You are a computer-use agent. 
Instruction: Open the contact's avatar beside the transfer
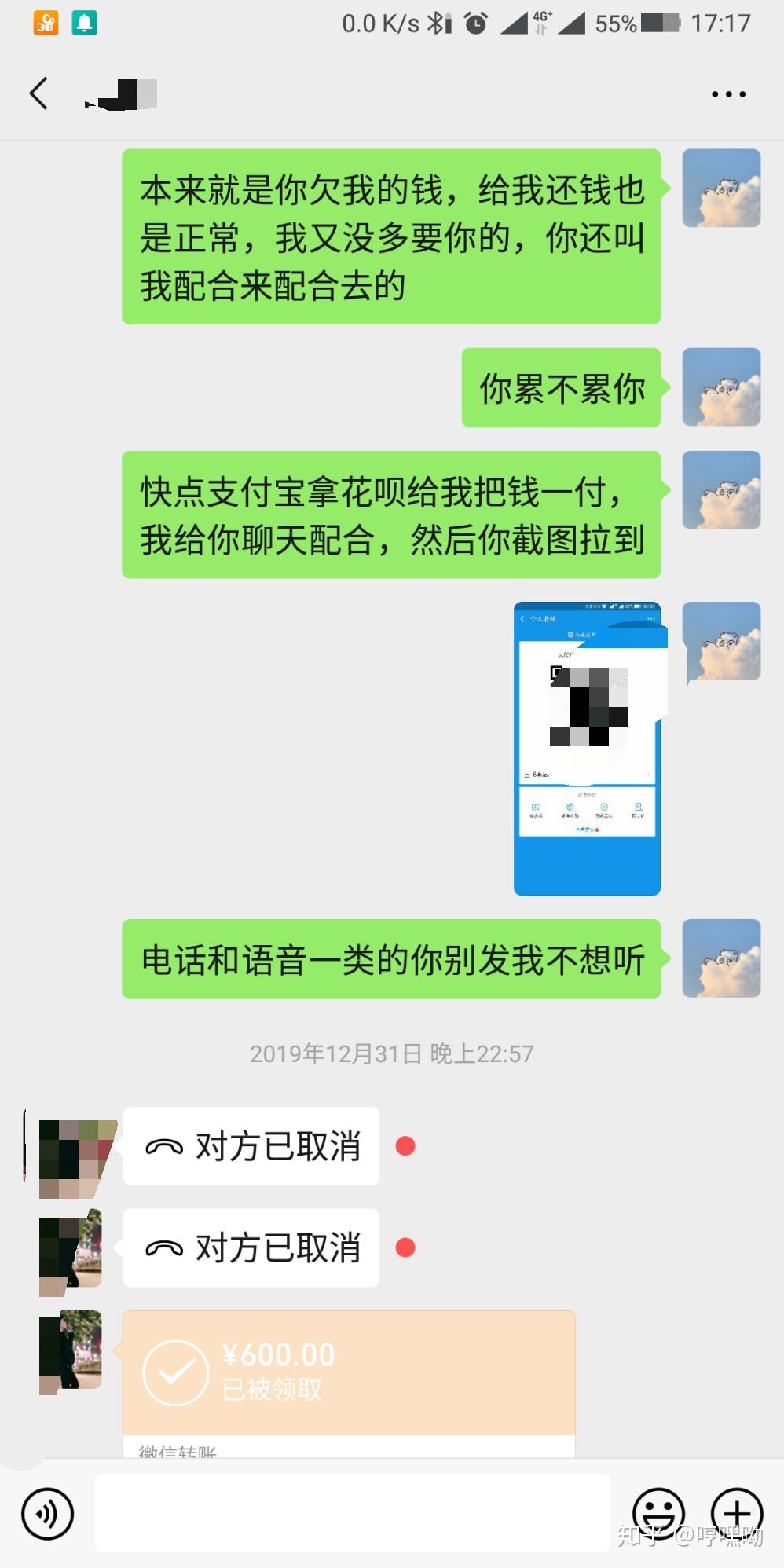click(71, 1351)
